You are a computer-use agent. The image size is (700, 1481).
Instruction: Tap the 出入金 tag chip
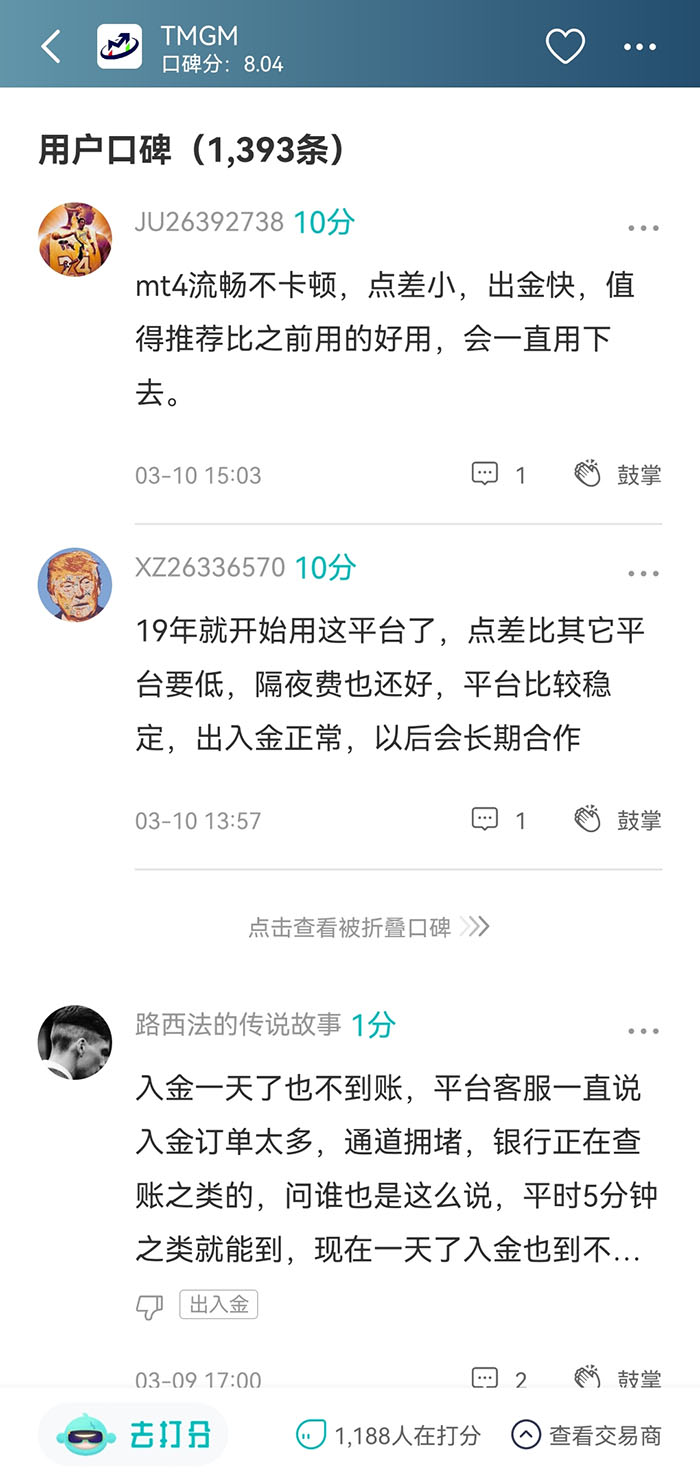pos(219,1304)
